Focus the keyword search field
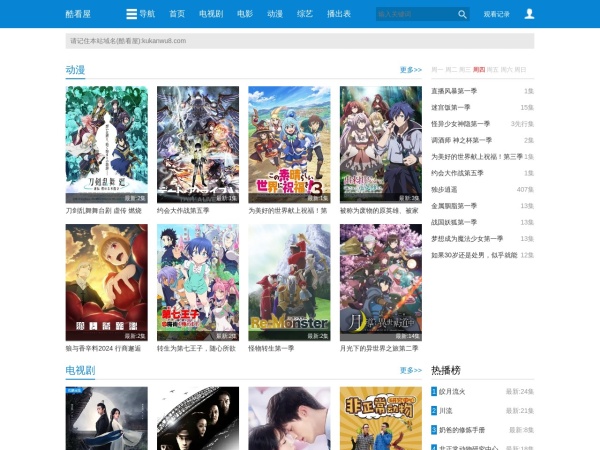Screen dimensions: 600x450 414,14
